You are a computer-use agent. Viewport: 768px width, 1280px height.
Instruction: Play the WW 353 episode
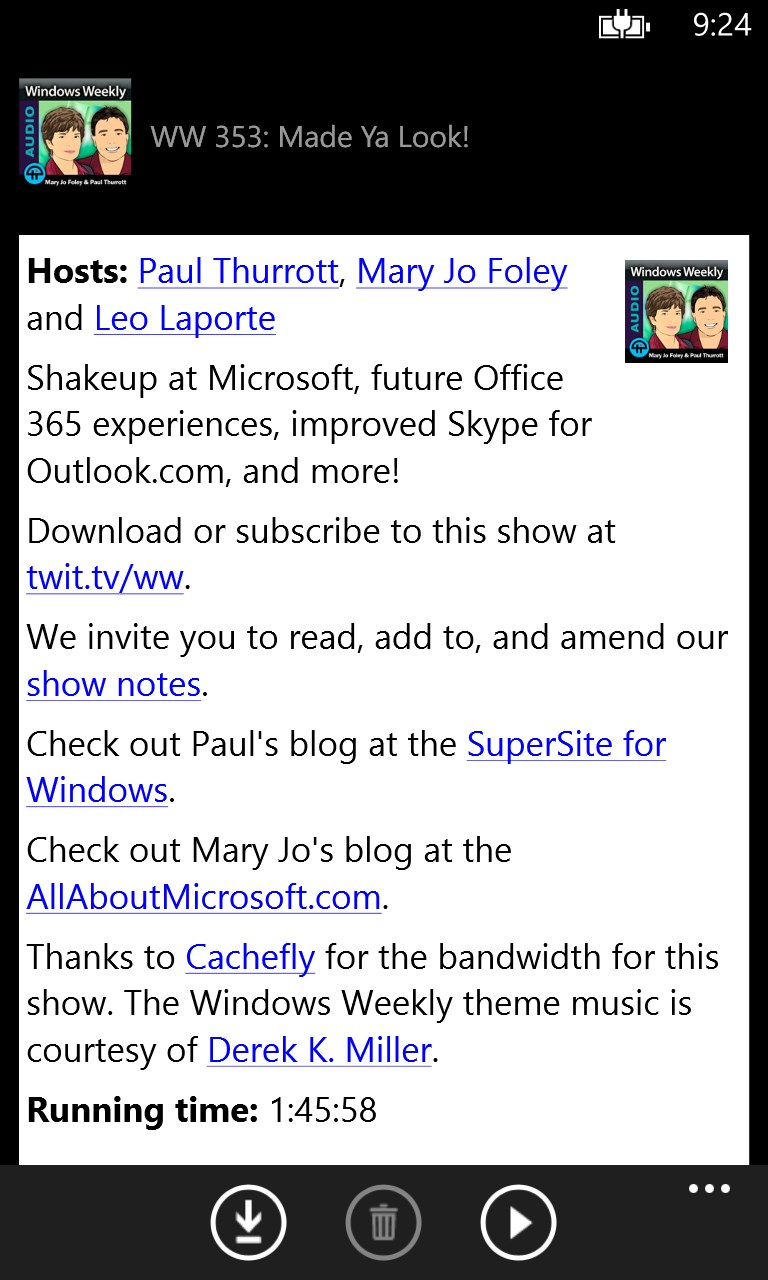(518, 1222)
